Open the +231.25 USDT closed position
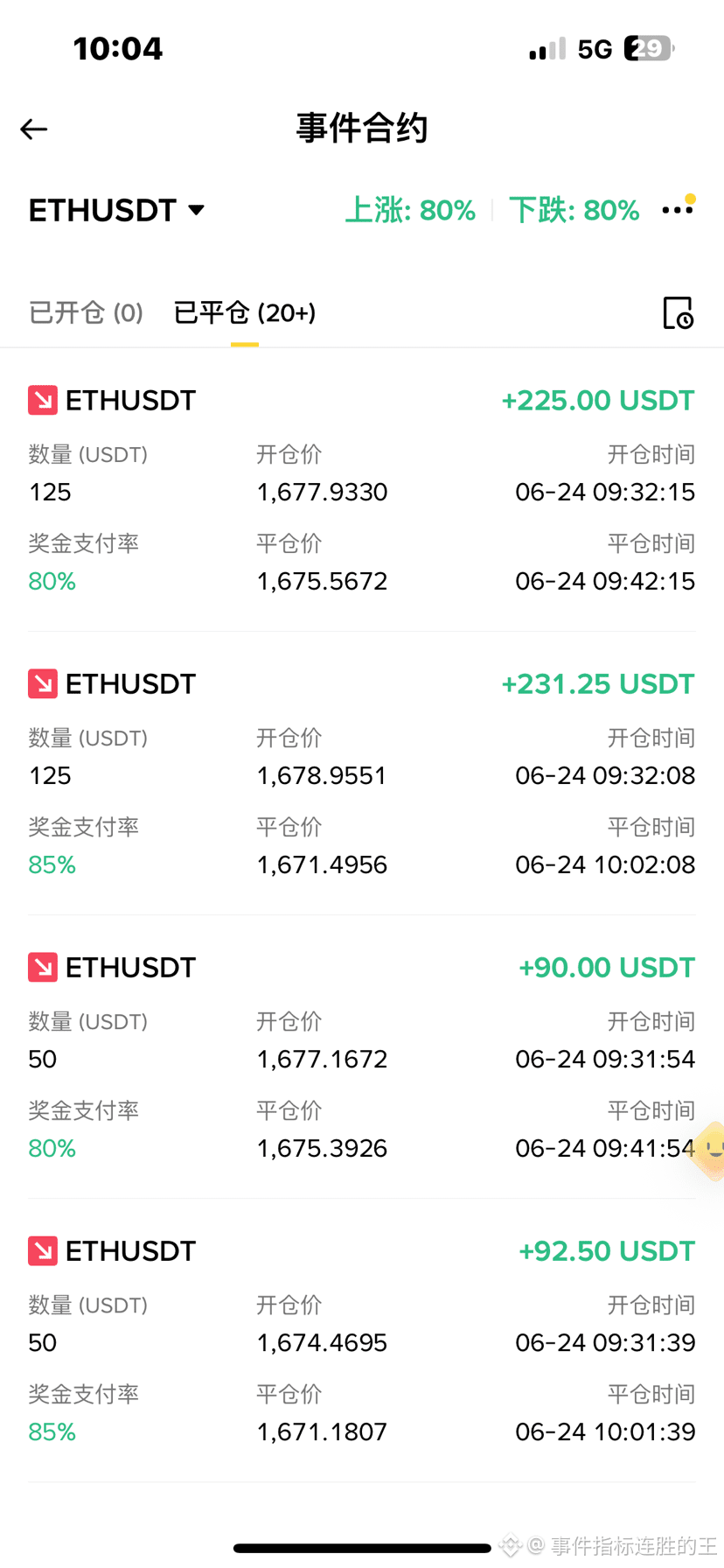Viewport: 724px width, 1568px height. point(362,773)
